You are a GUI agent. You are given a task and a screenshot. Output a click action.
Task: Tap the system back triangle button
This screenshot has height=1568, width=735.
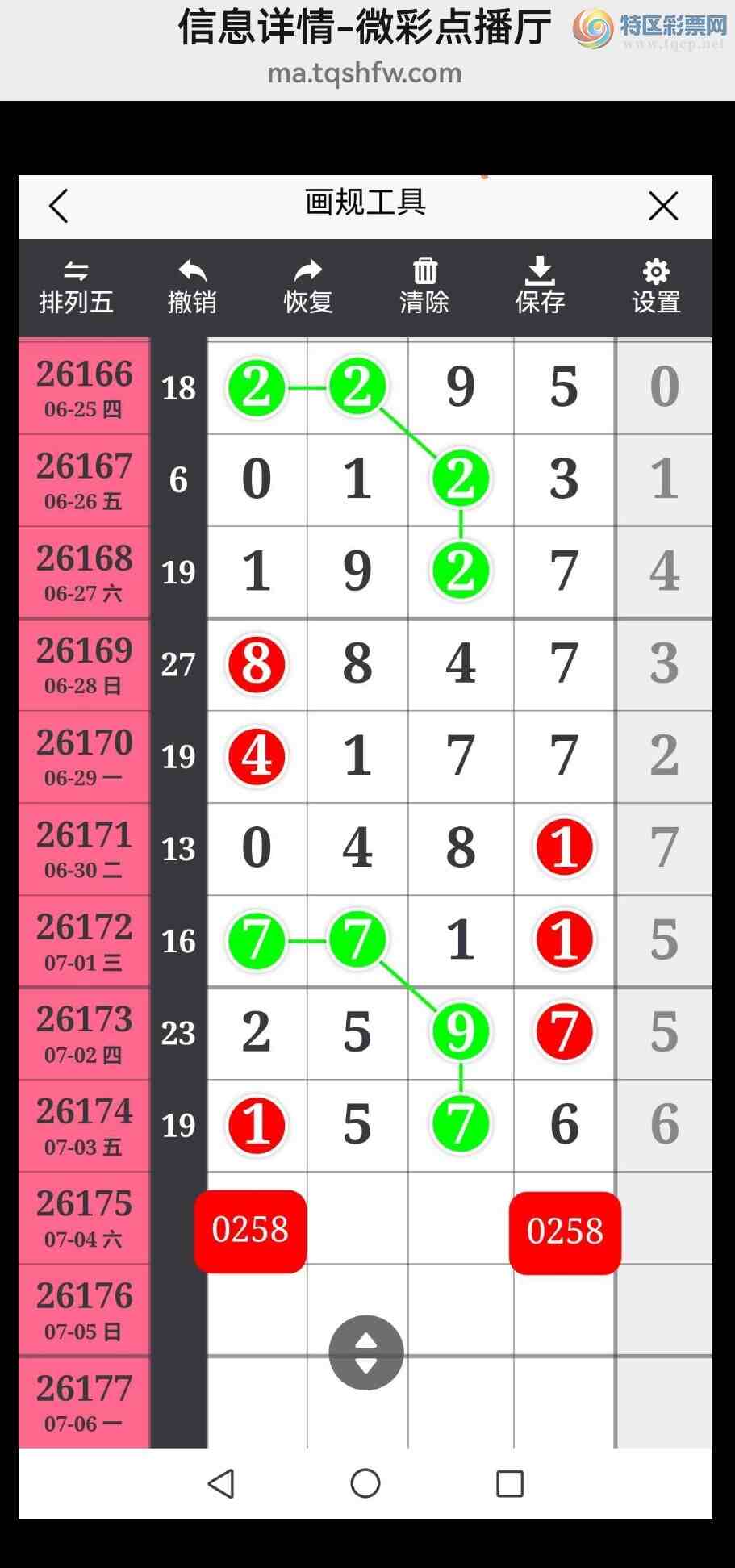pyautogui.click(x=221, y=1483)
